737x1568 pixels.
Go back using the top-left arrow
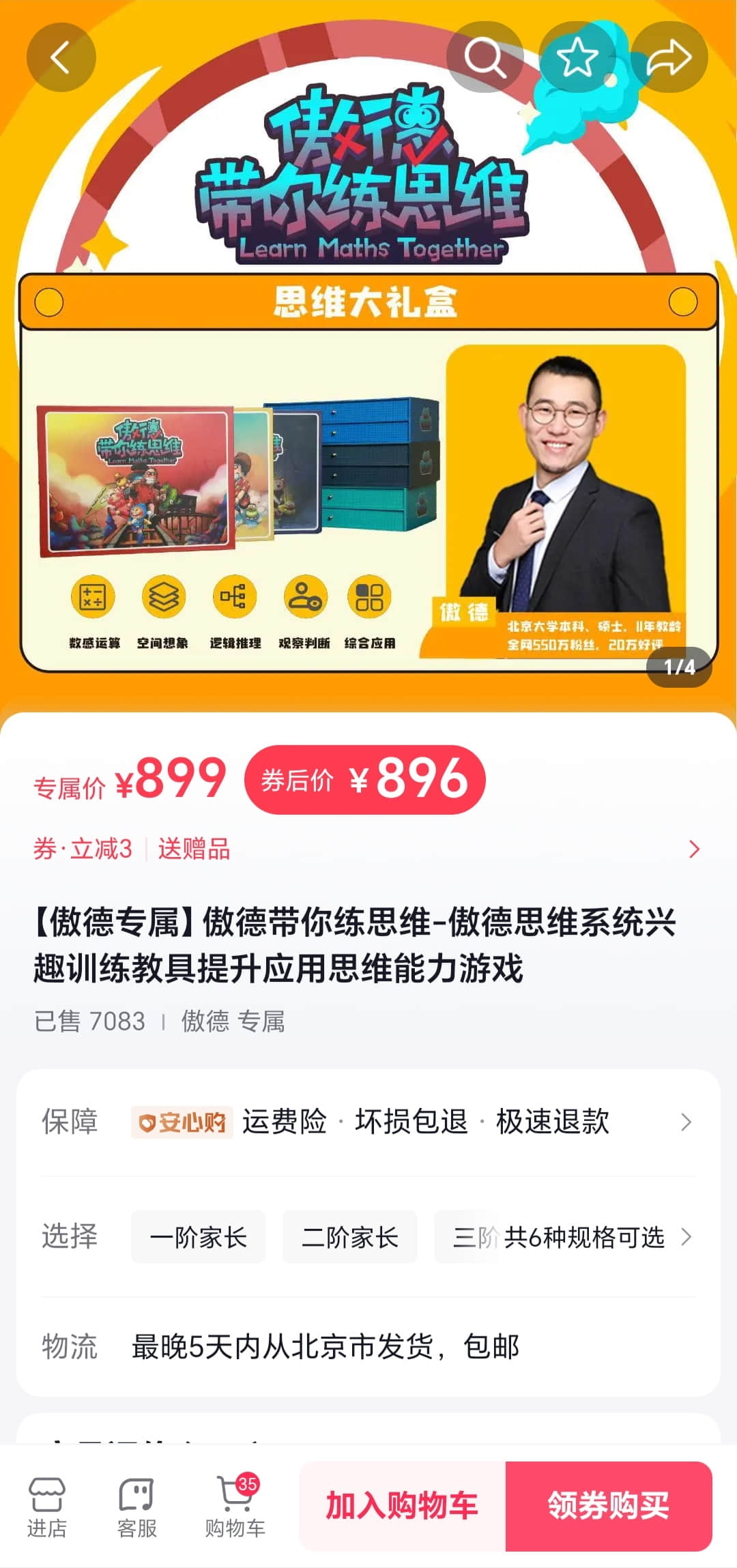click(x=61, y=57)
